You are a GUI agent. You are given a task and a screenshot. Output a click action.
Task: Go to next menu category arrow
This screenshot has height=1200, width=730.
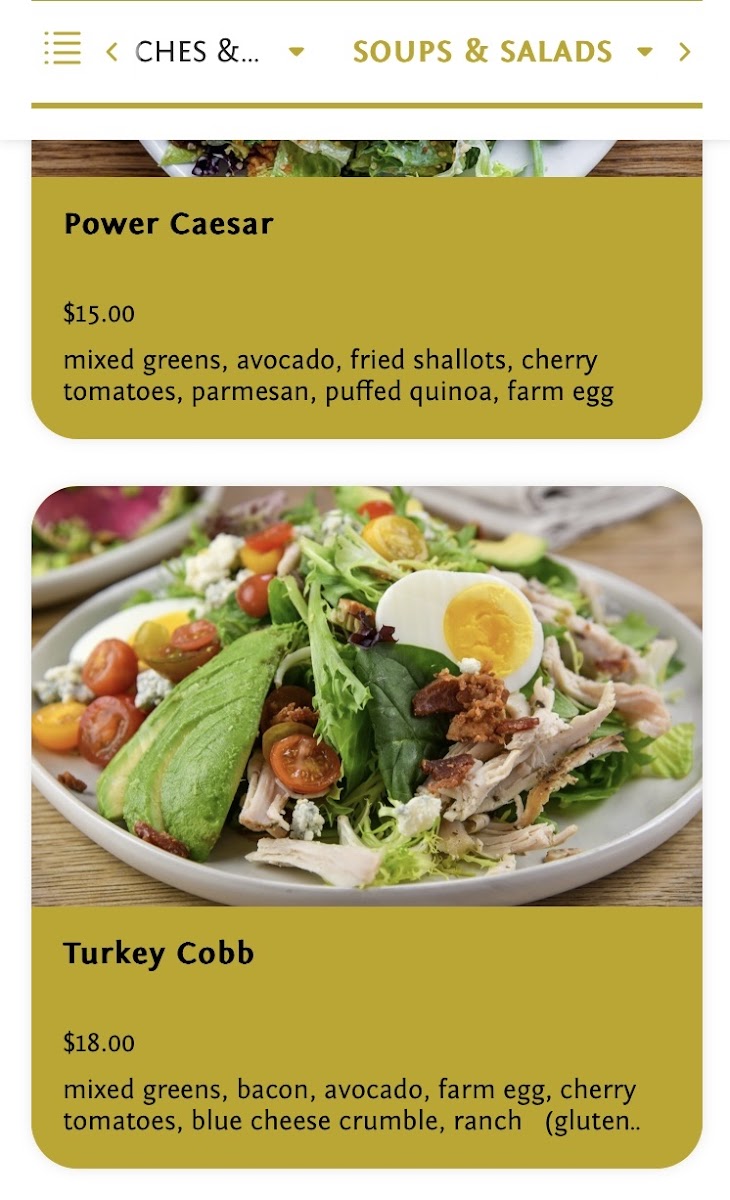685,52
